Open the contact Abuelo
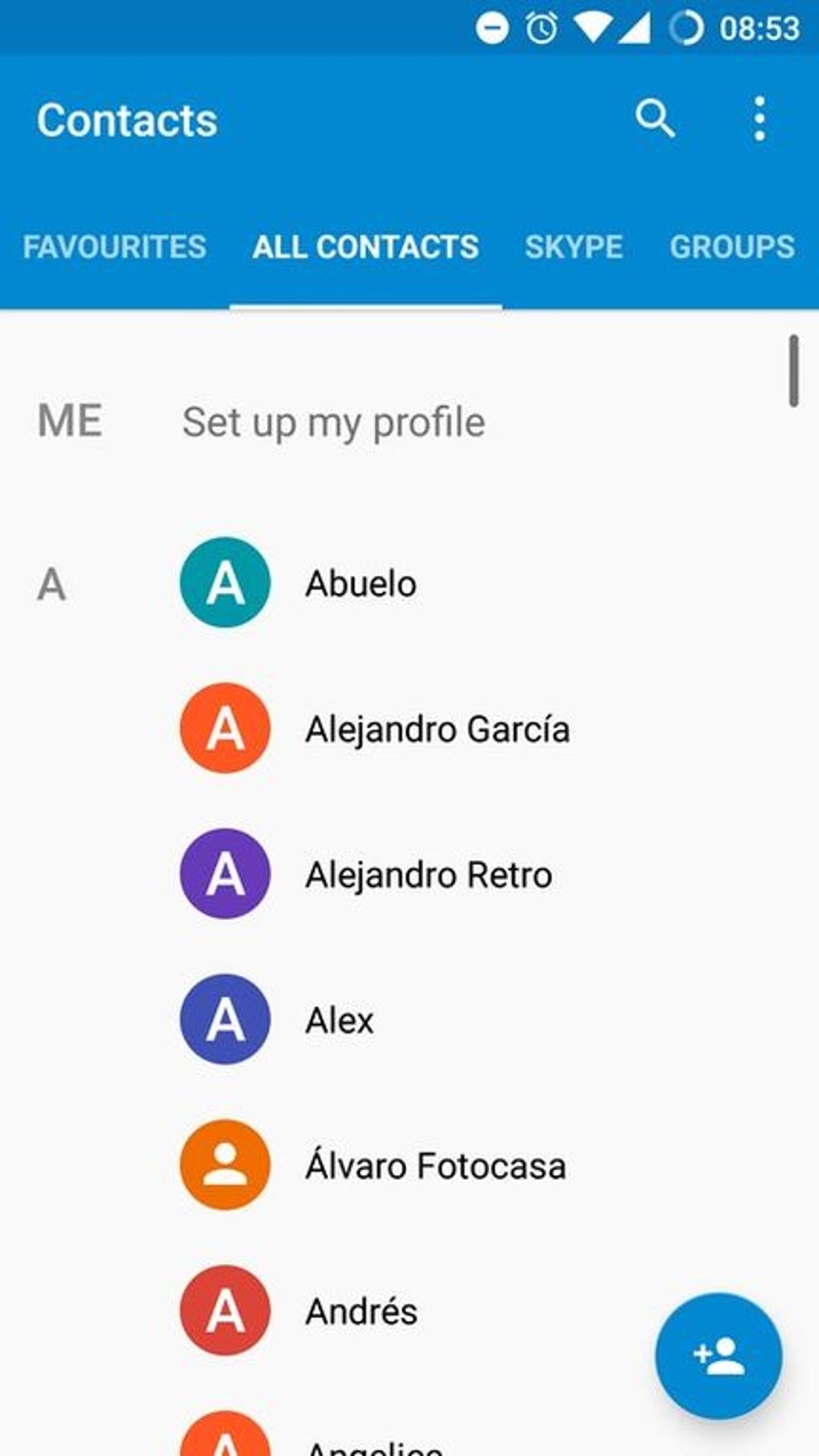Image resolution: width=819 pixels, height=1456 pixels. 361,584
